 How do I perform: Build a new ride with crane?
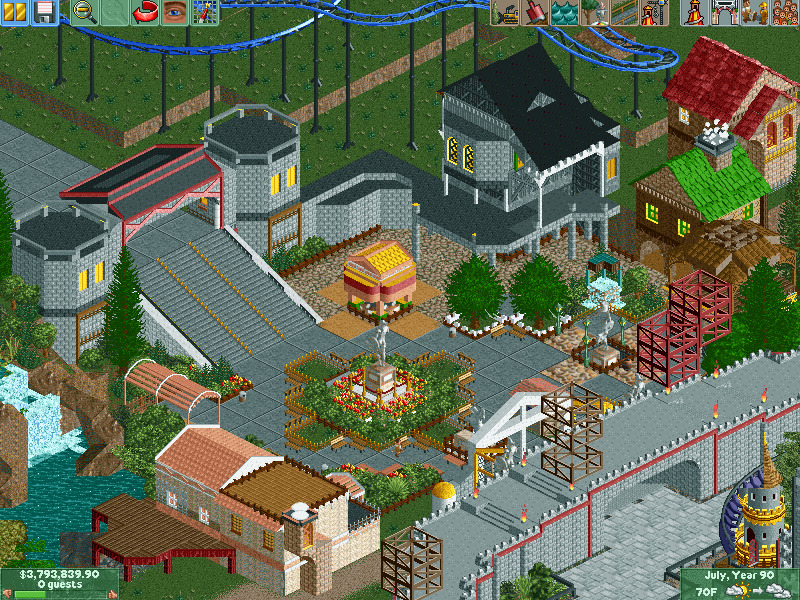650,12
